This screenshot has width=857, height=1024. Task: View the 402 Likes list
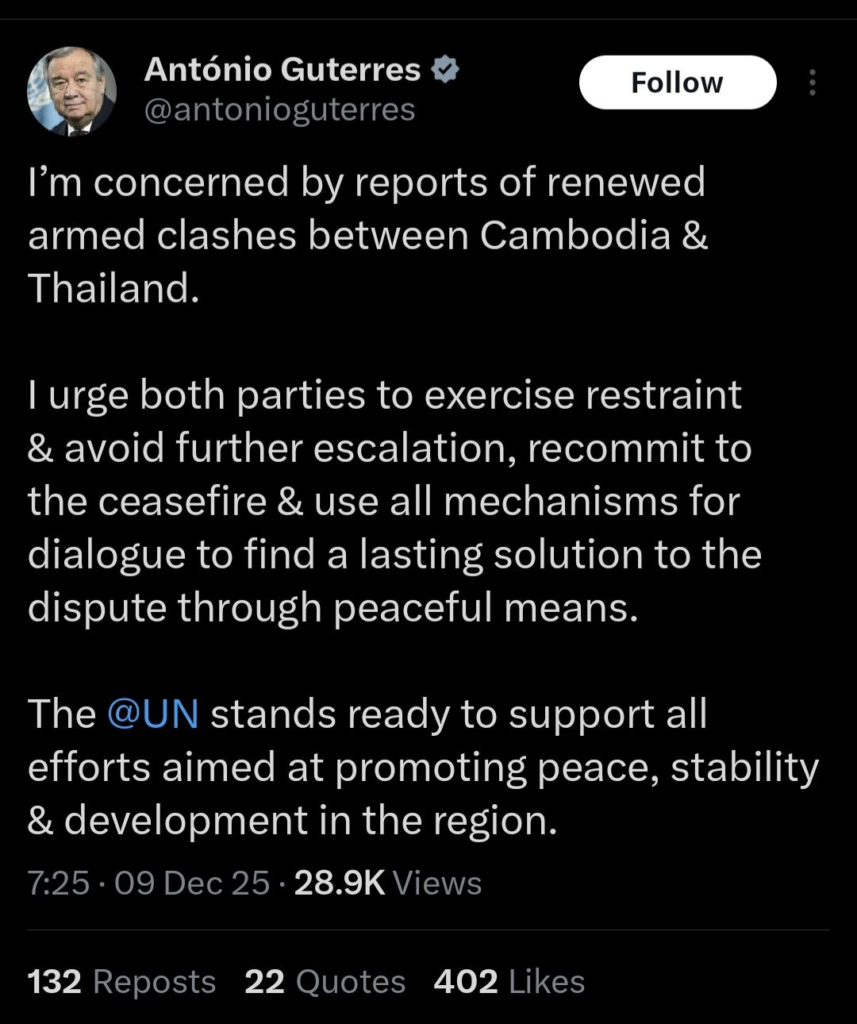(509, 981)
